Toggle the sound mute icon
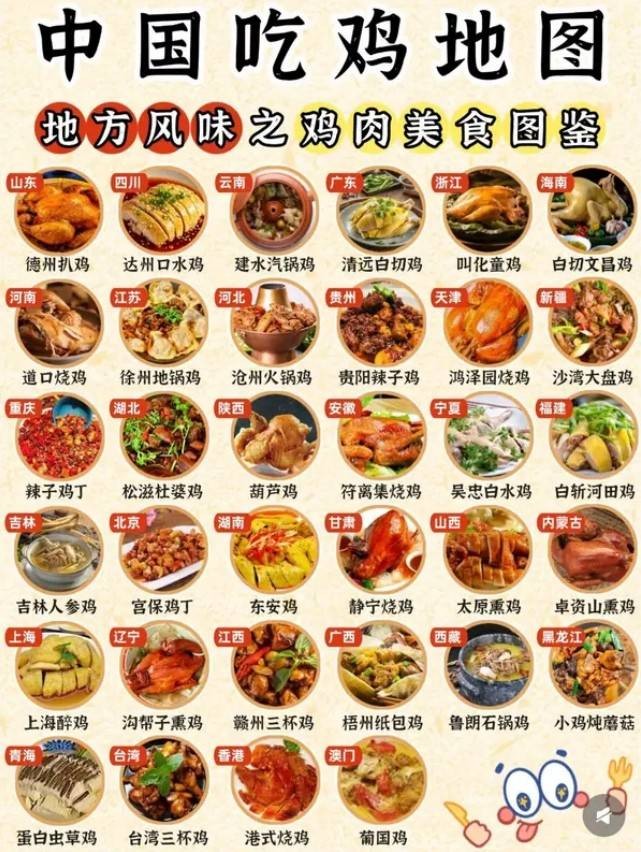This screenshot has width=641, height=852. coord(604,816)
